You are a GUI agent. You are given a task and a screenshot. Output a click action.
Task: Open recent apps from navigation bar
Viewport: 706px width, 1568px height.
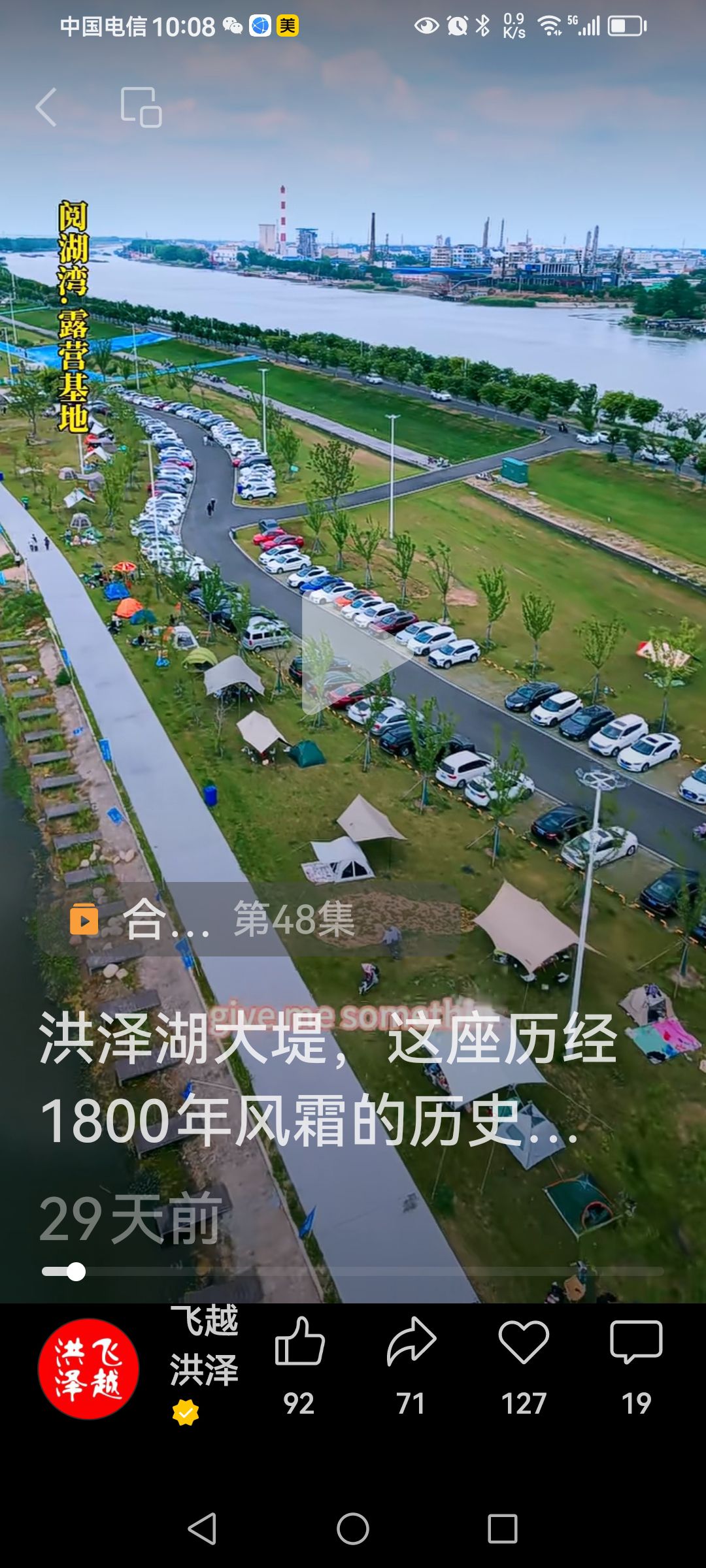503,1529
